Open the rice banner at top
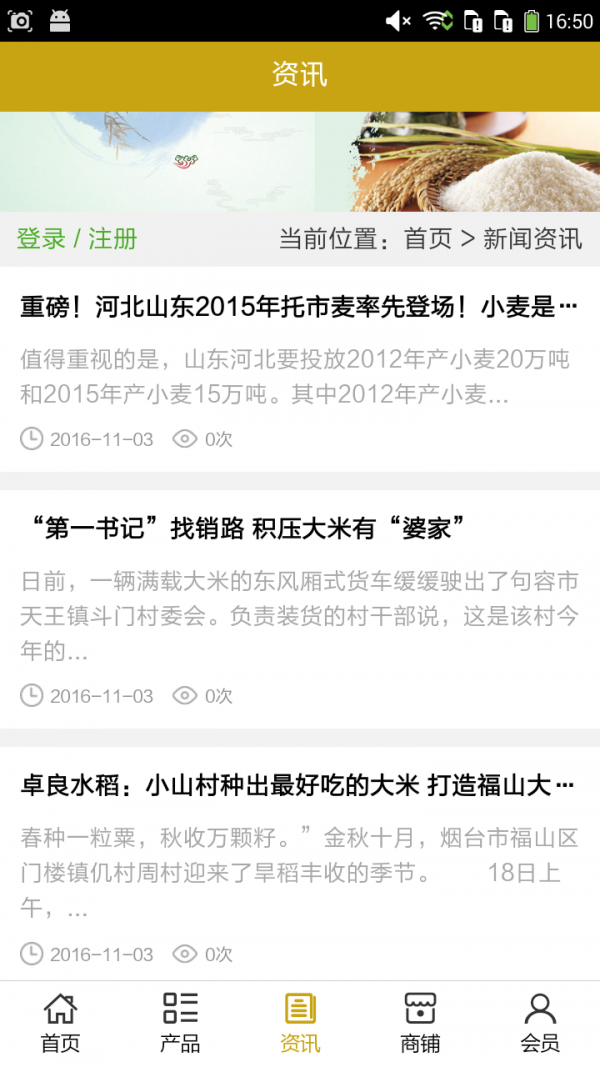 coord(300,161)
